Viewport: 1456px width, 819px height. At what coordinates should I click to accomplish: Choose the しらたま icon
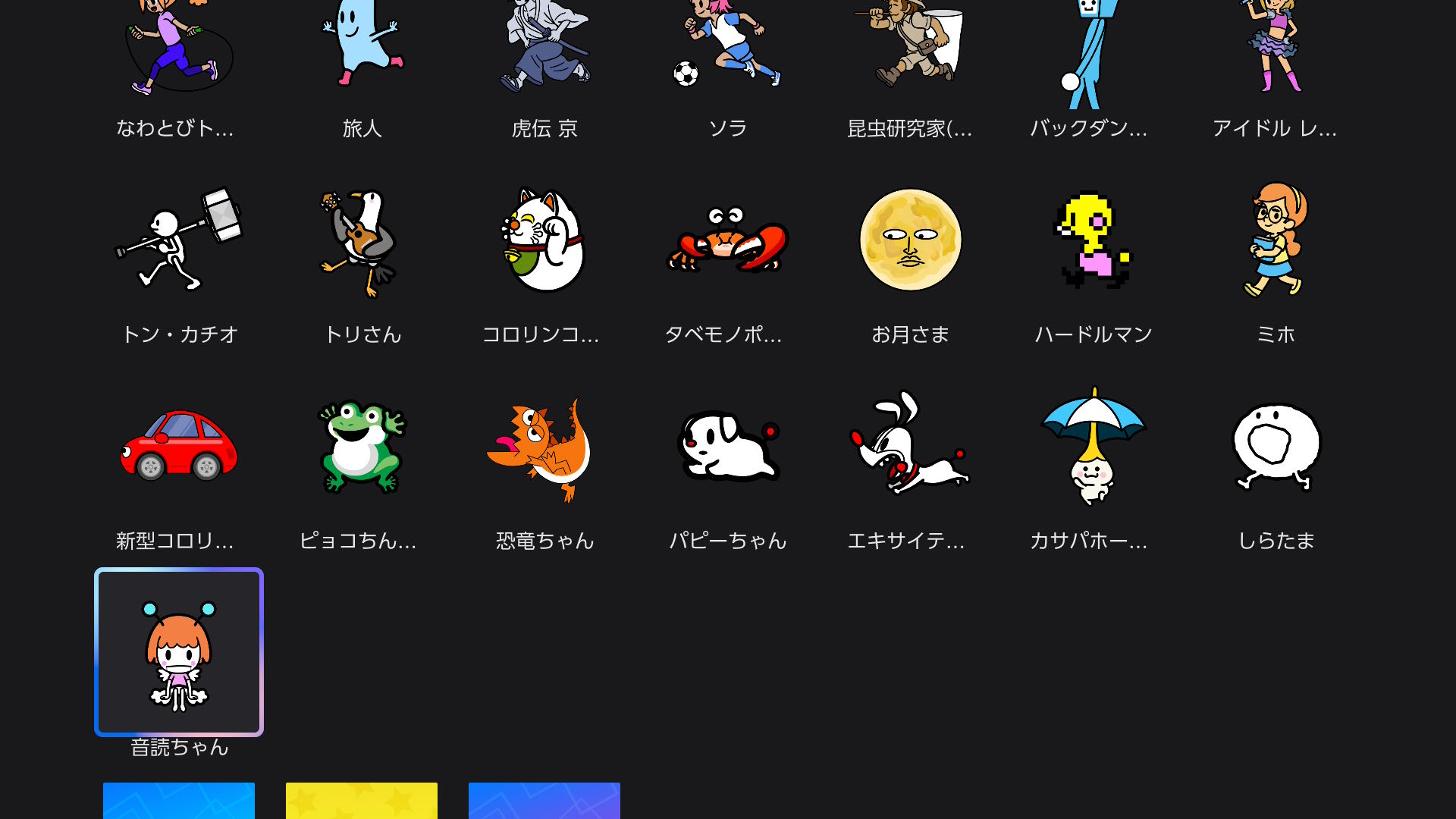(1276, 447)
